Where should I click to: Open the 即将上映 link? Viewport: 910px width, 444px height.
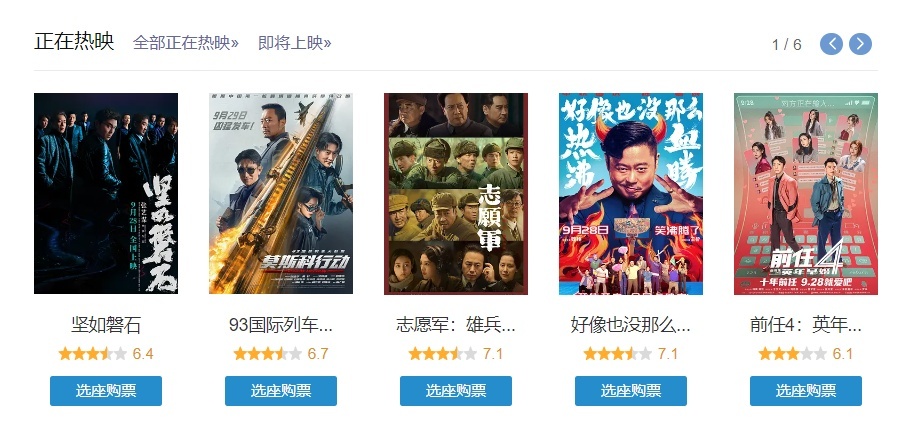tap(294, 43)
